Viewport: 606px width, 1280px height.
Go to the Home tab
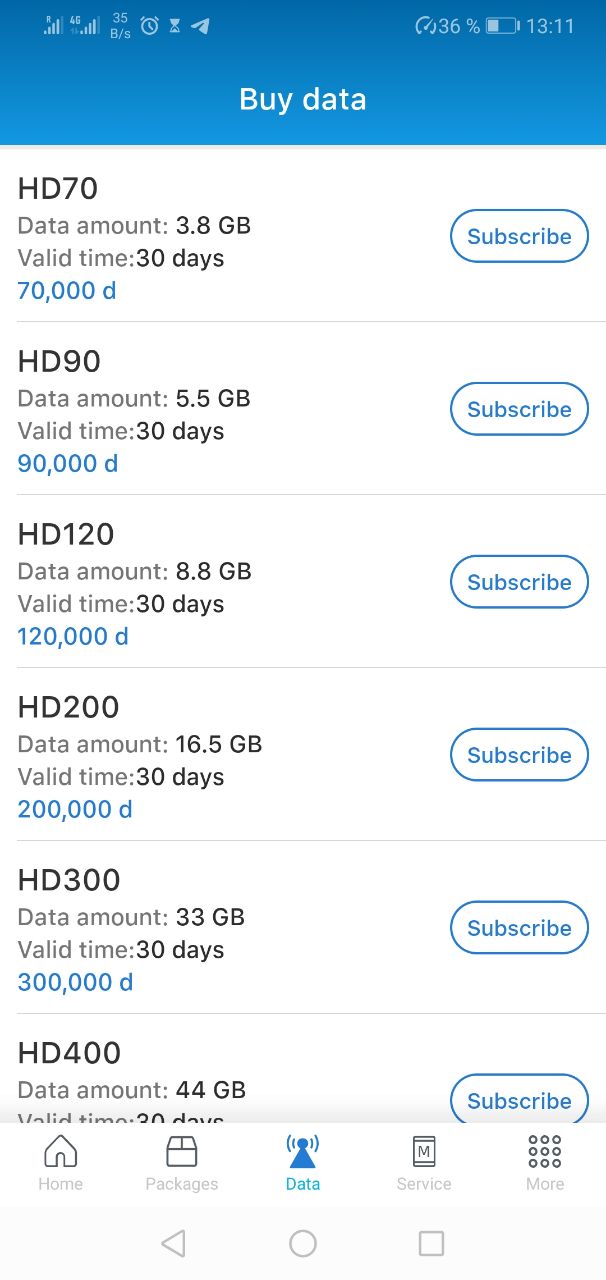tap(60, 1163)
